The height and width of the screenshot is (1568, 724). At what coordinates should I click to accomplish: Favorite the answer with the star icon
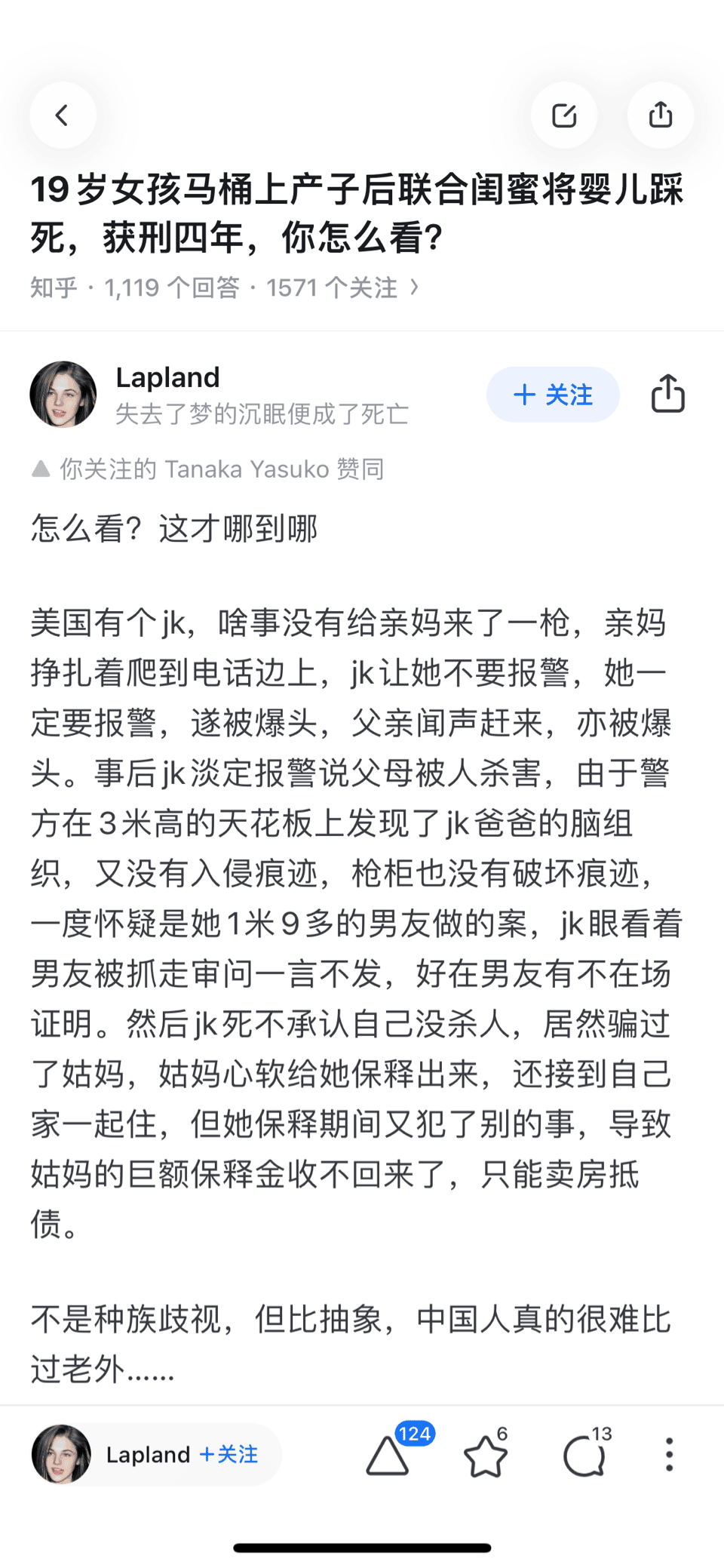[x=487, y=1453]
